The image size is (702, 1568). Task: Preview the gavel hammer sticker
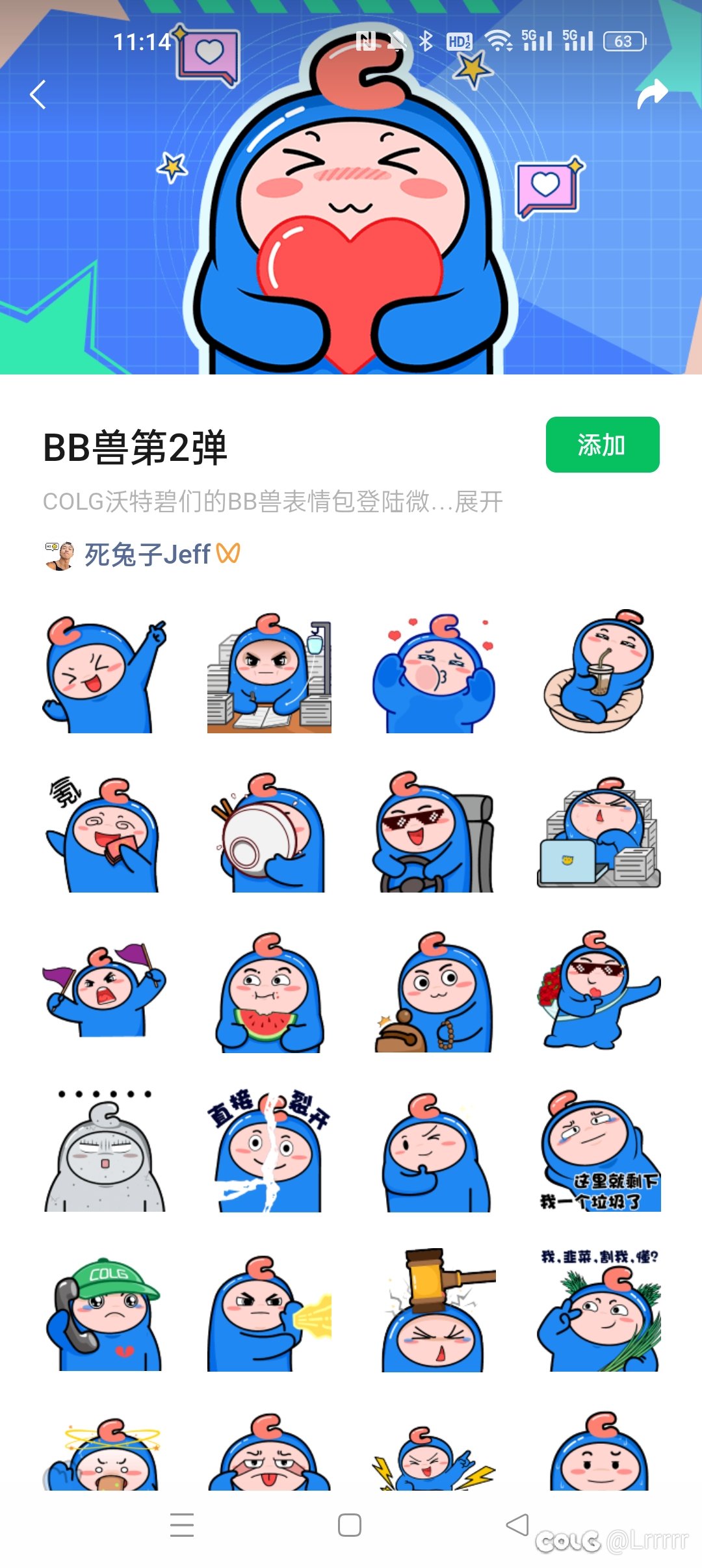pos(434,1311)
